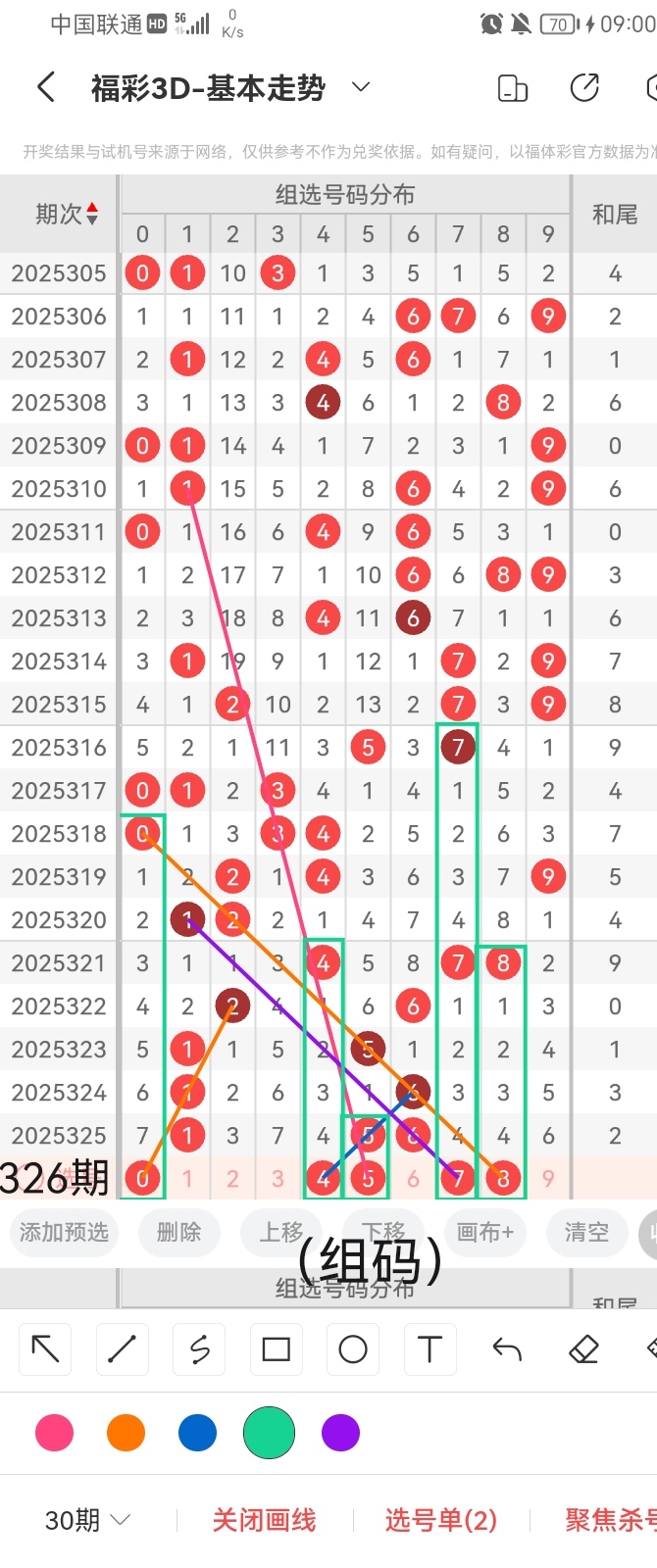Go back using the top-left arrow
This screenshot has height=1568, width=657.
pyautogui.click(x=45, y=88)
